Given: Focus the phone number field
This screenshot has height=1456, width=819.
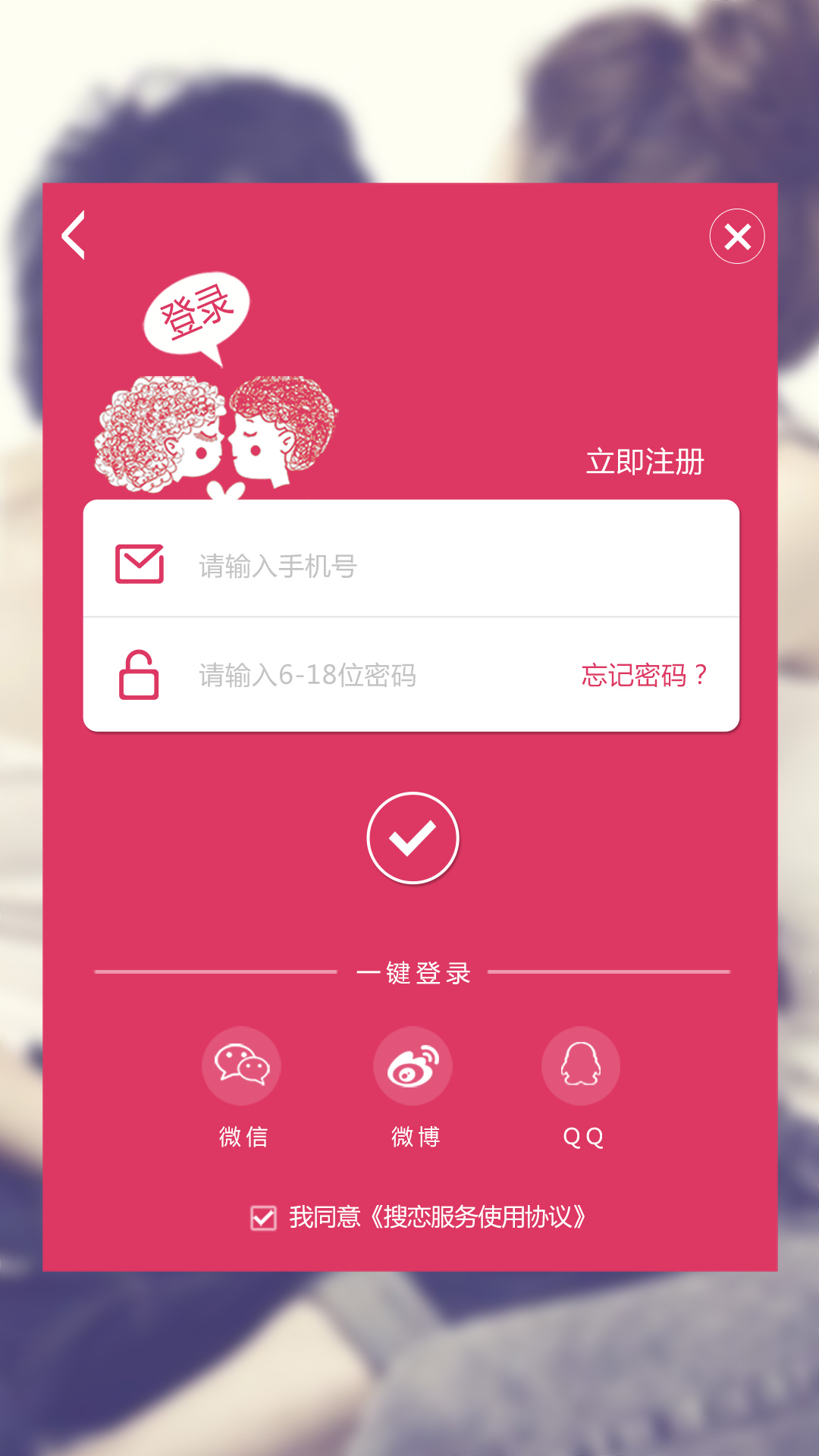Looking at the screenshot, I should click(x=455, y=566).
